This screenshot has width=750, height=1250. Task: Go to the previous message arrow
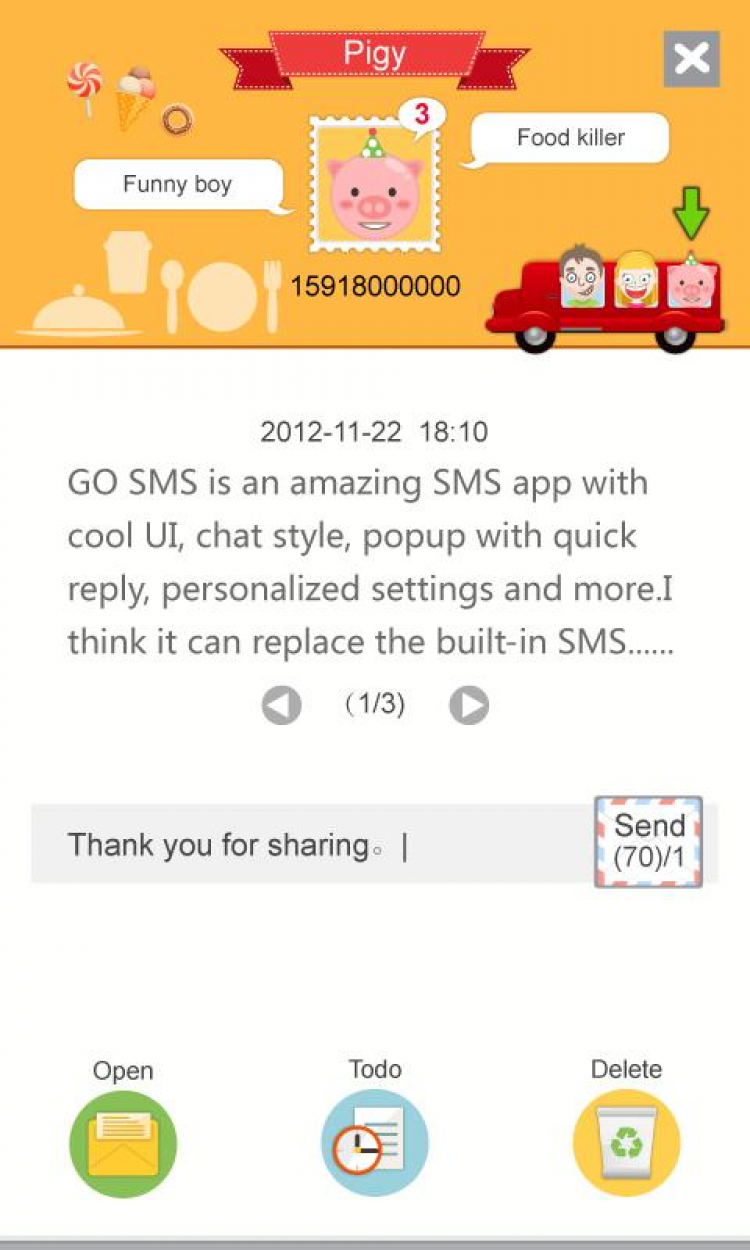pyautogui.click(x=281, y=705)
